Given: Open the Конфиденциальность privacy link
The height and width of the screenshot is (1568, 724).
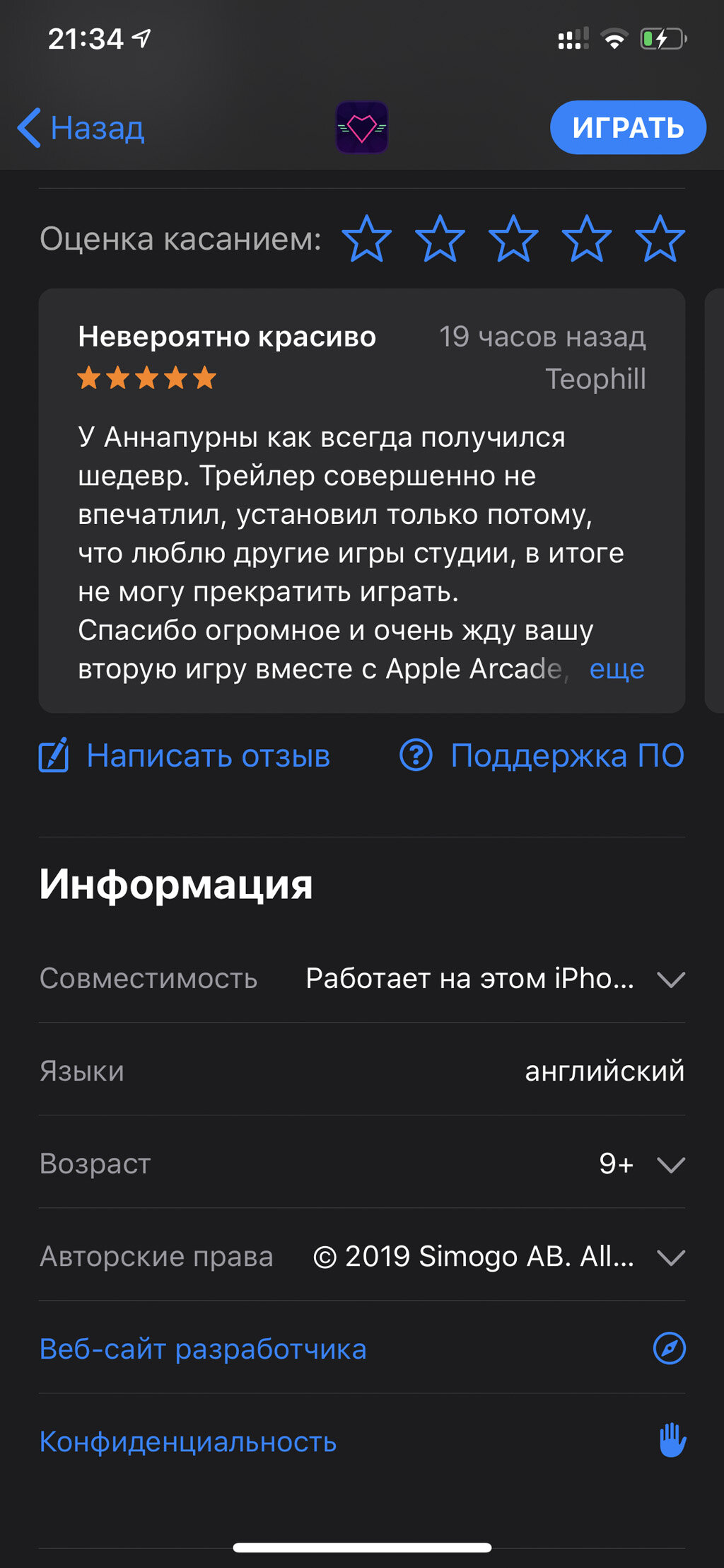Looking at the screenshot, I should [x=362, y=1441].
